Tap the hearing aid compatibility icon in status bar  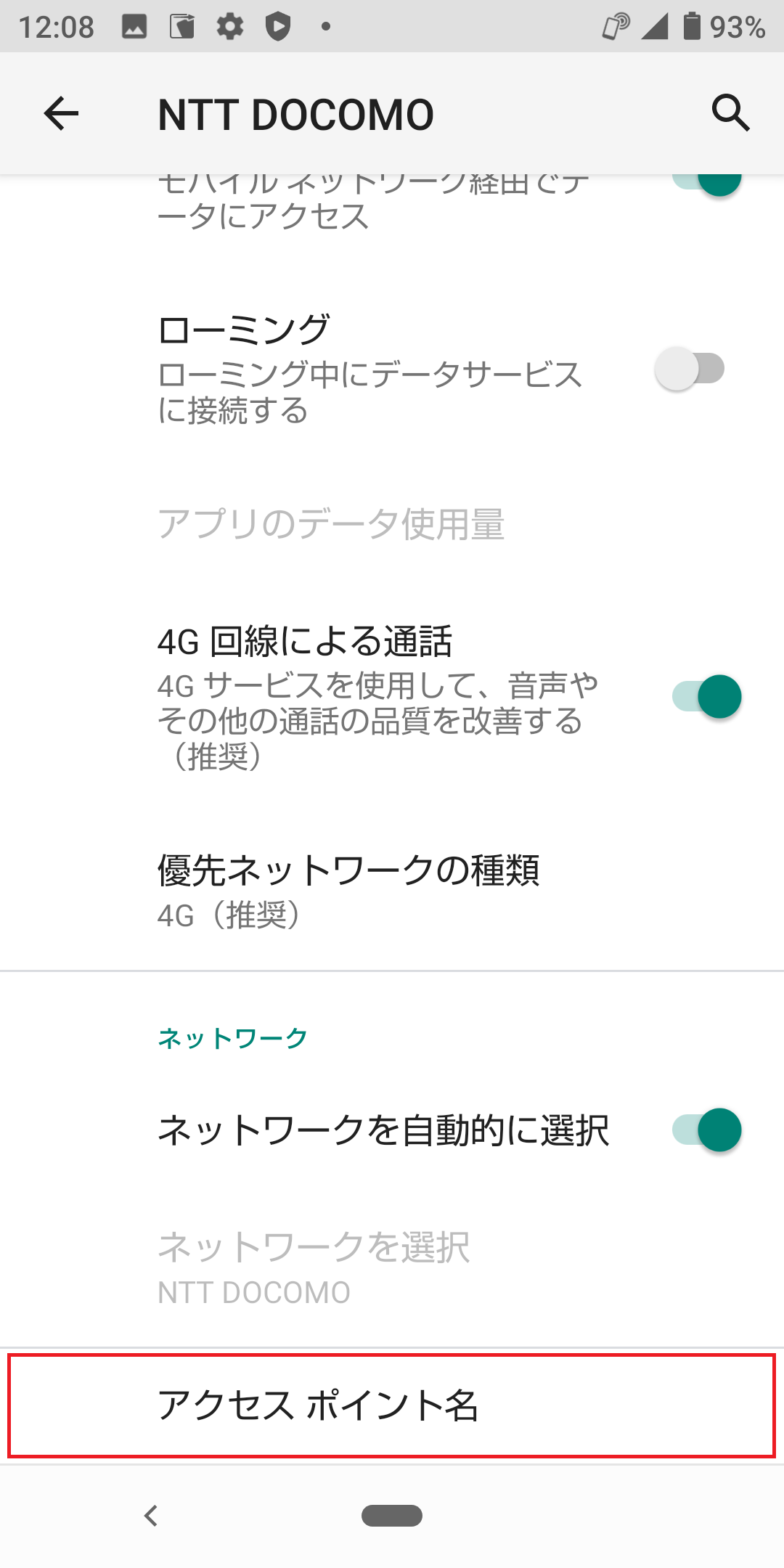pyautogui.click(x=616, y=28)
